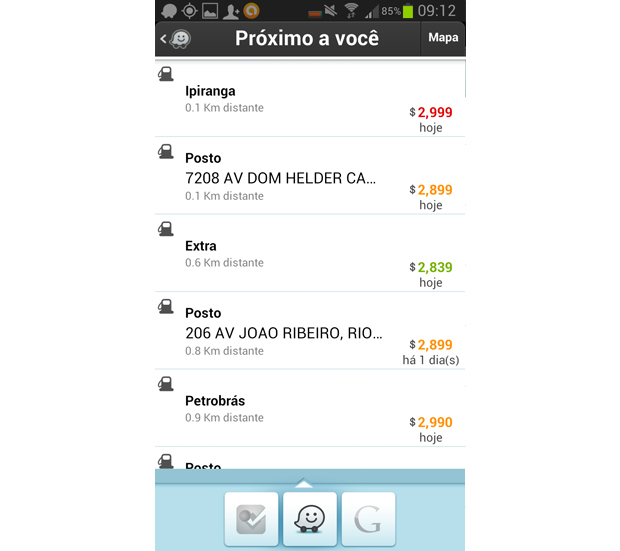Image resolution: width=620 pixels, height=551 pixels.
Task: Tap the Foursquare icon in the bottom bar
Action: (251, 518)
